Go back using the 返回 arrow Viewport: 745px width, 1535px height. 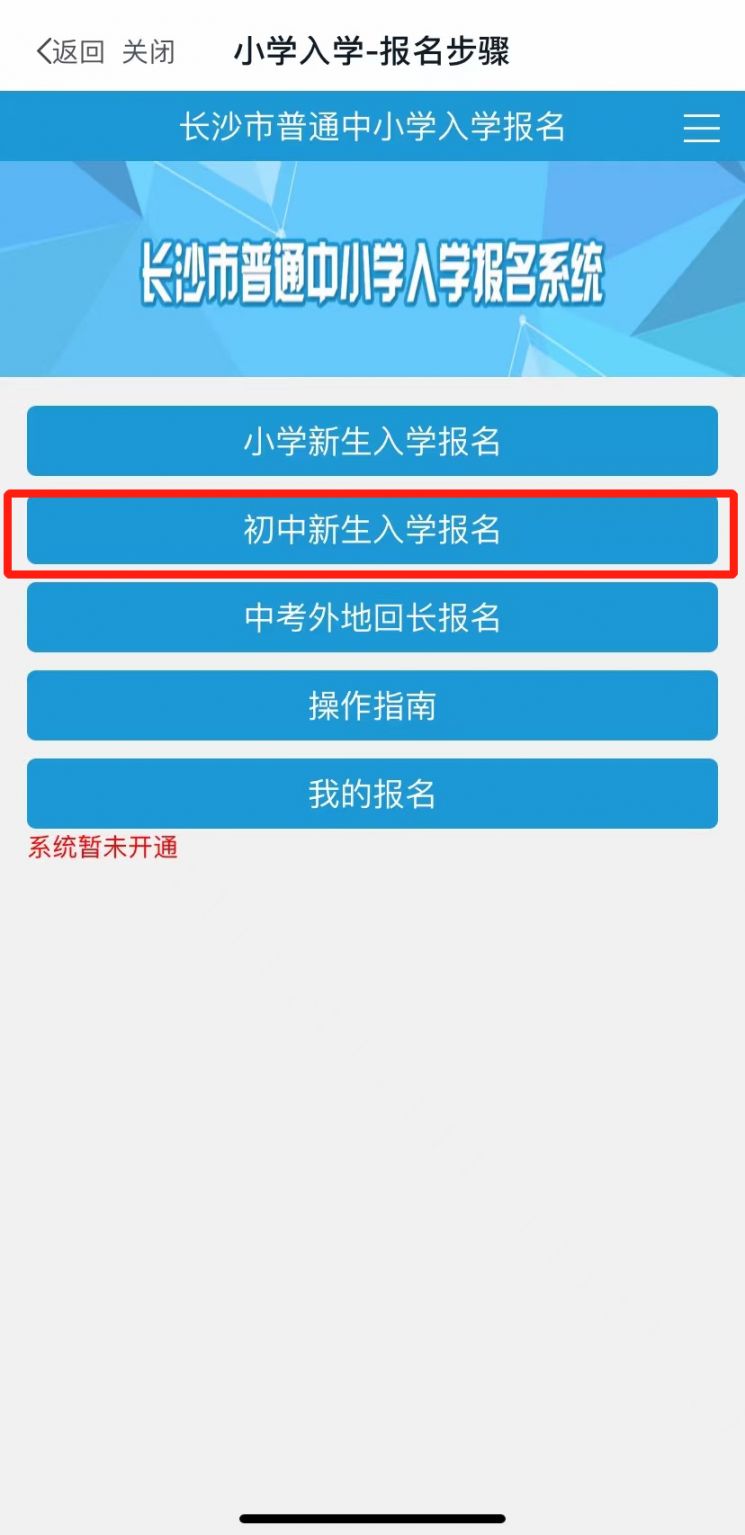pos(68,52)
